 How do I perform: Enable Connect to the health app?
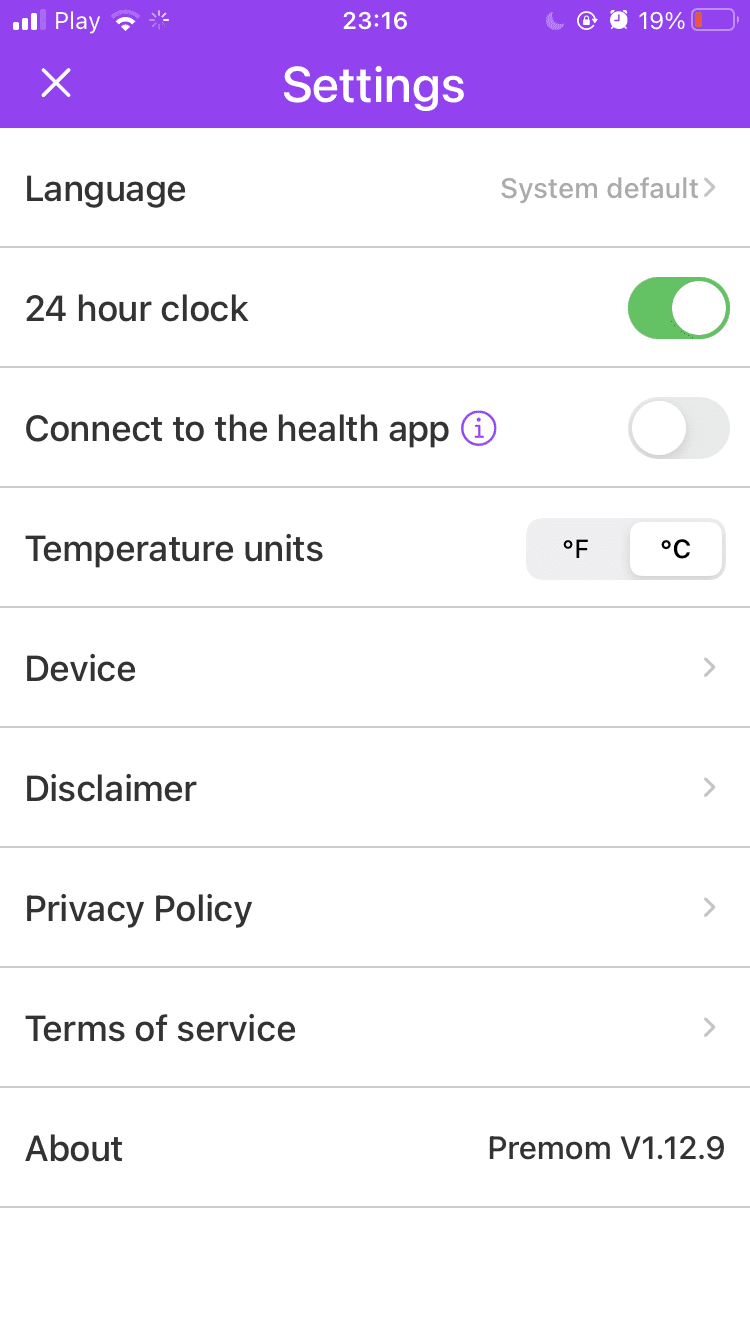coord(678,428)
